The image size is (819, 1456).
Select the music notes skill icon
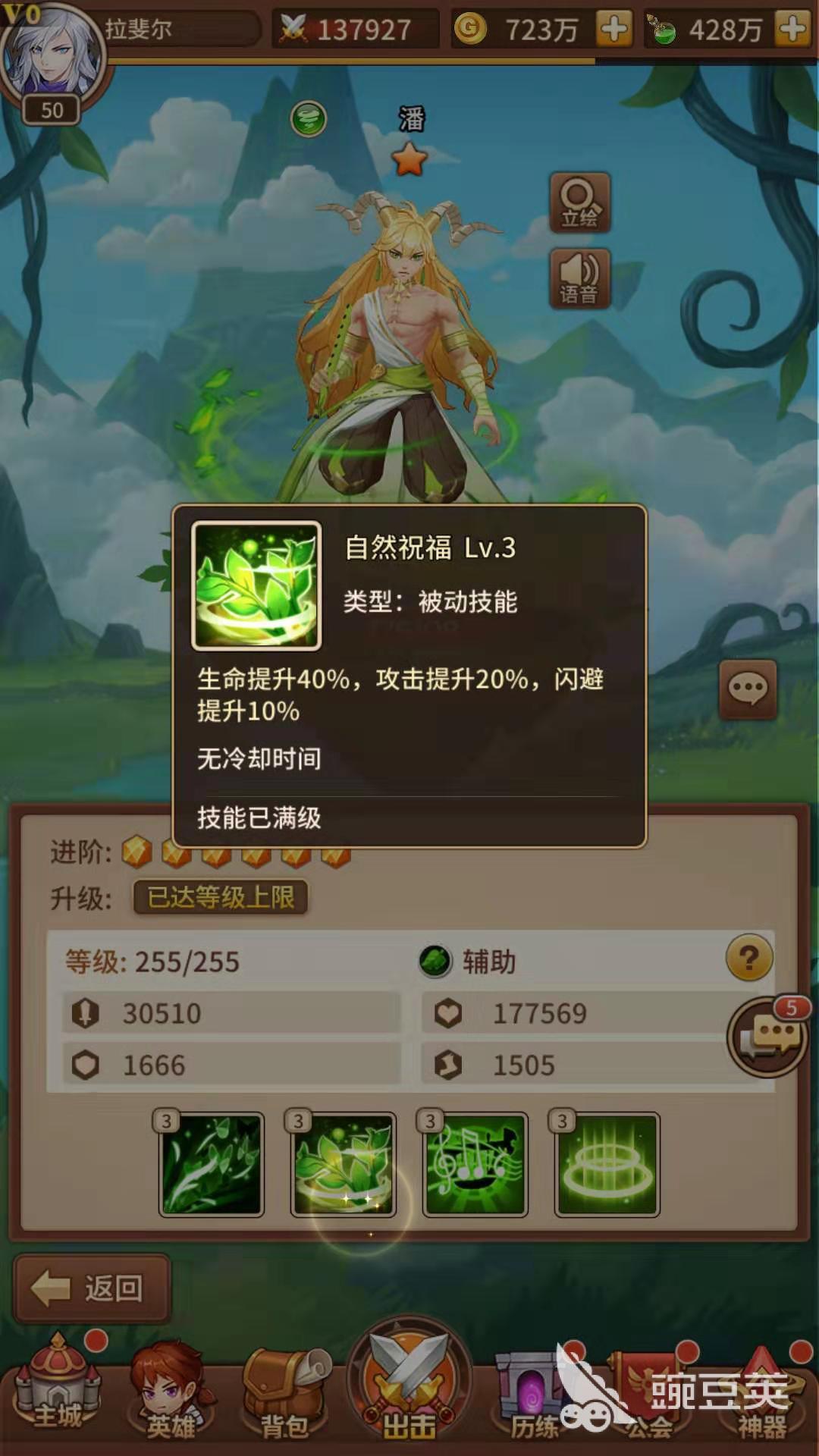475,1165
